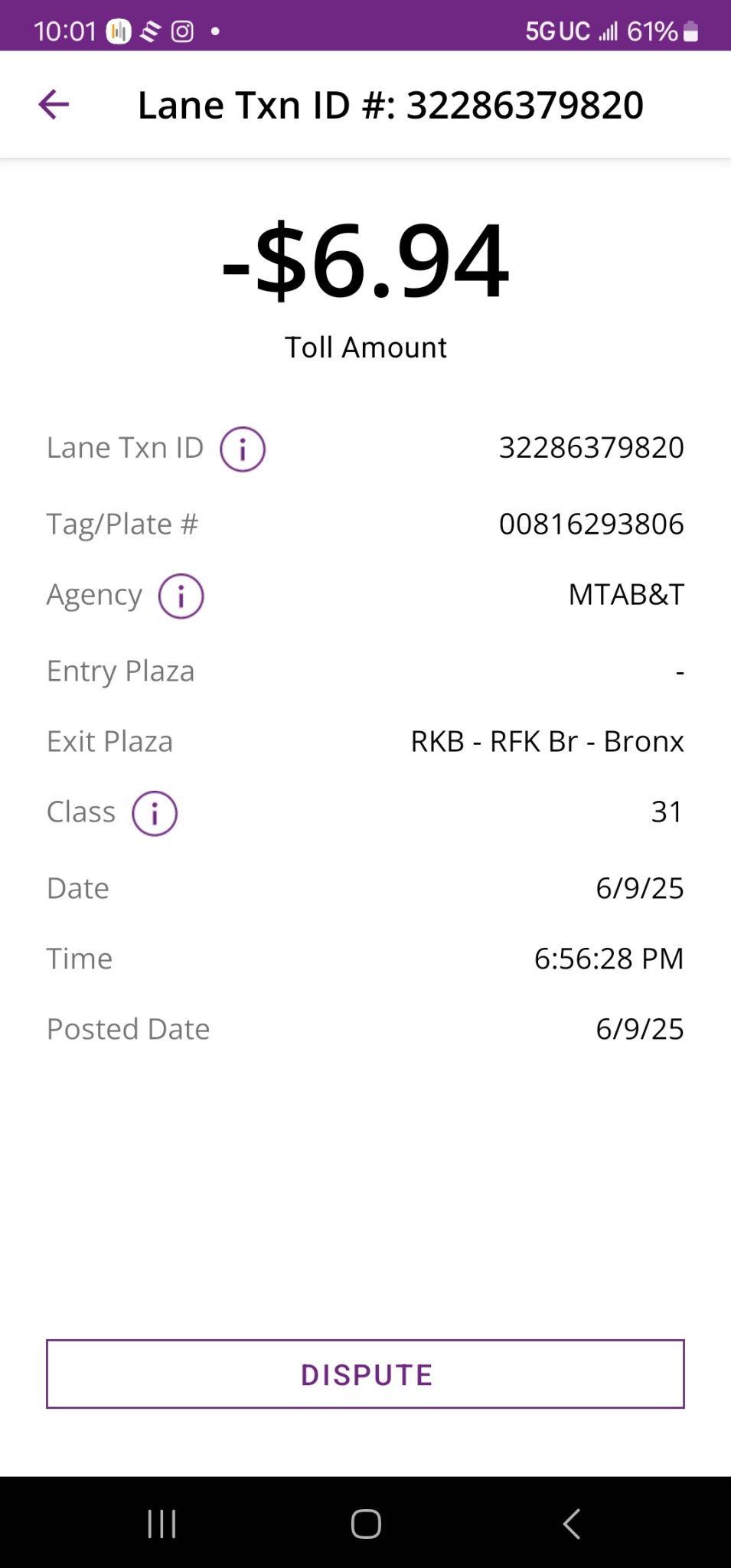Tap the info icon next to Class
Image resolution: width=731 pixels, height=1568 pixels.
(x=155, y=814)
